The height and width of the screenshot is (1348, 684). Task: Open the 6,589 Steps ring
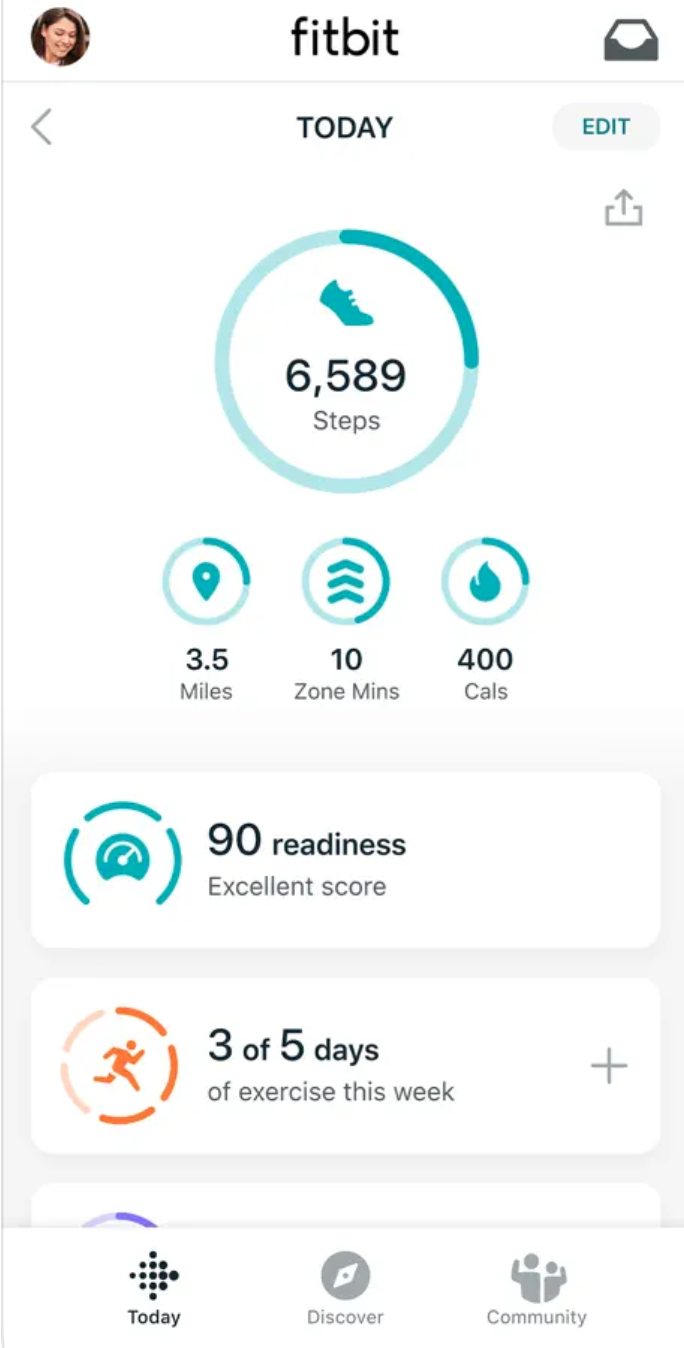point(346,361)
